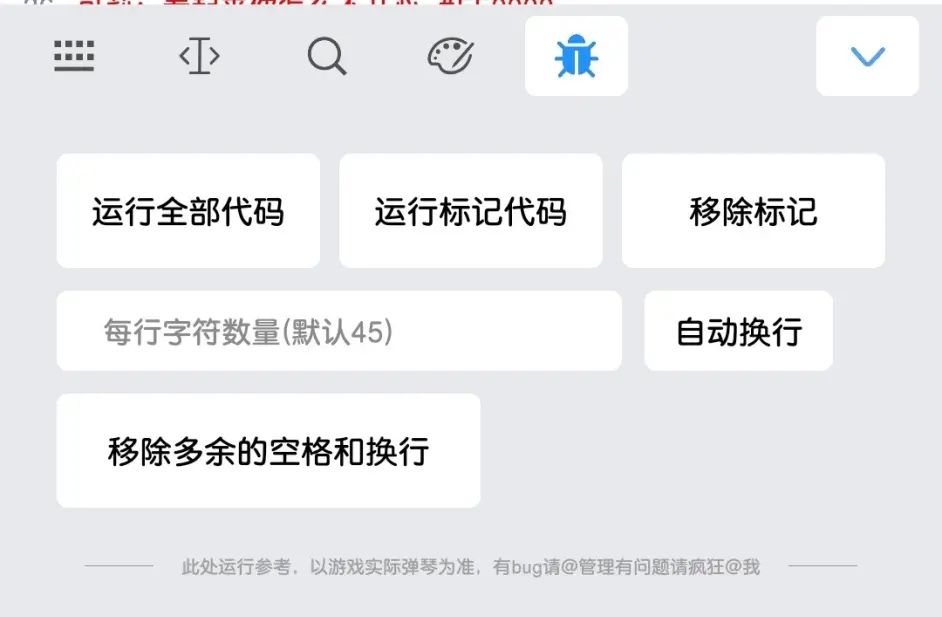Viewport: 942px width, 617px height.
Task: Focus the 每行字符数量 input field
Action: tap(338, 332)
